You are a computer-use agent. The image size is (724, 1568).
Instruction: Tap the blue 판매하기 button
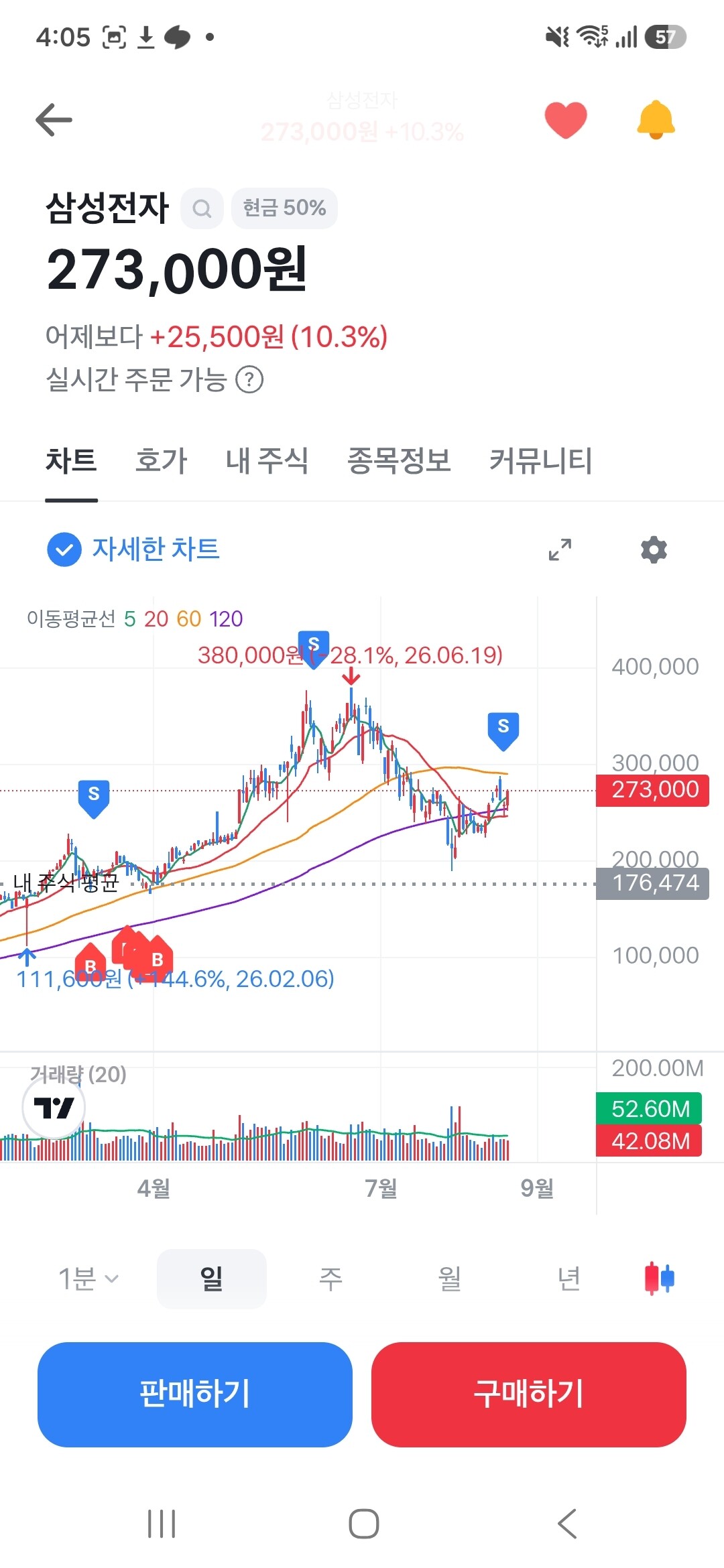coord(195,1394)
